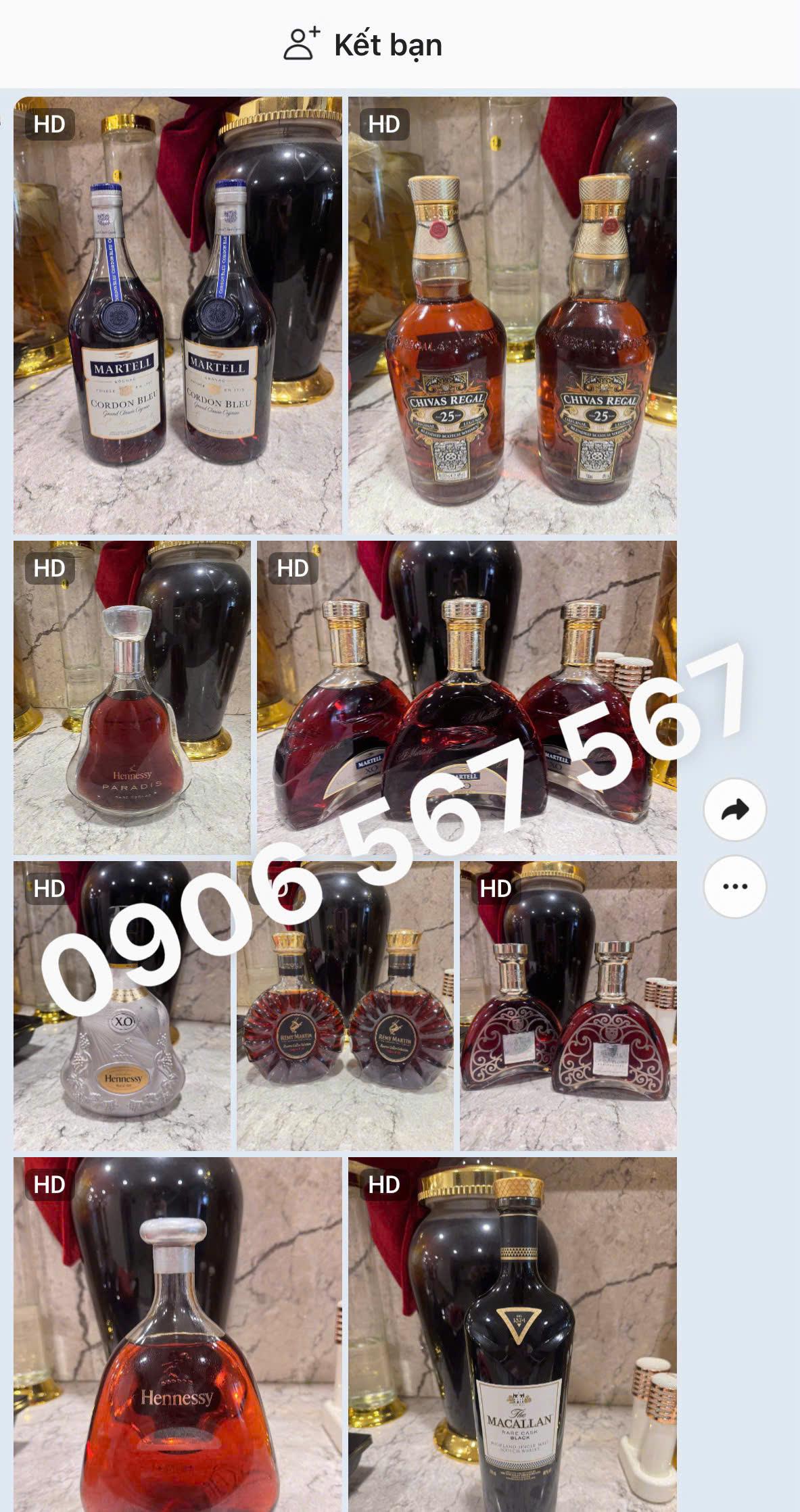Viewport: 800px width, 1512px height.
Task: Open the three-dots more options button
Action: (734, 886)
